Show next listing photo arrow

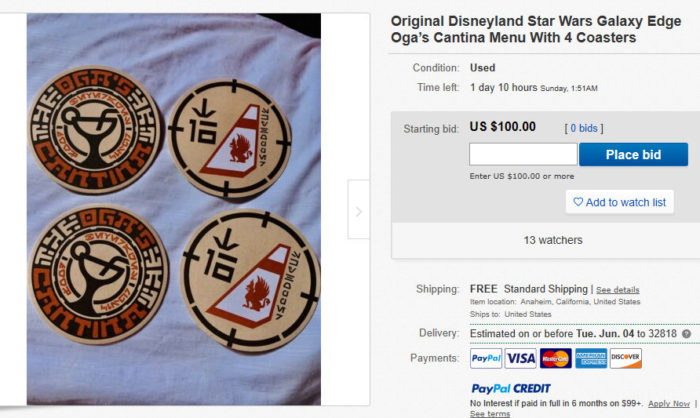[x=359, y=211]
